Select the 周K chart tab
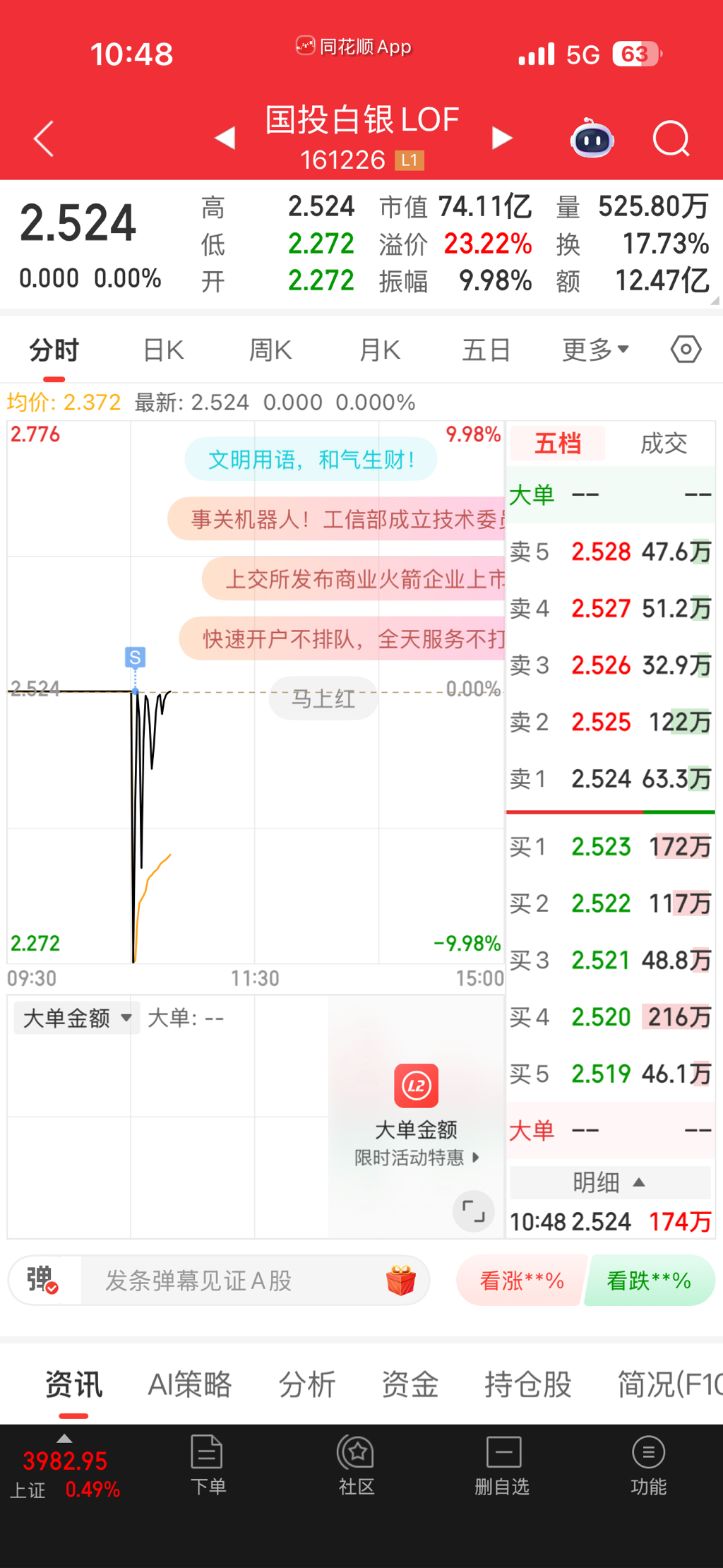Viewport: 723px width, 1568px height. [270, 350]
